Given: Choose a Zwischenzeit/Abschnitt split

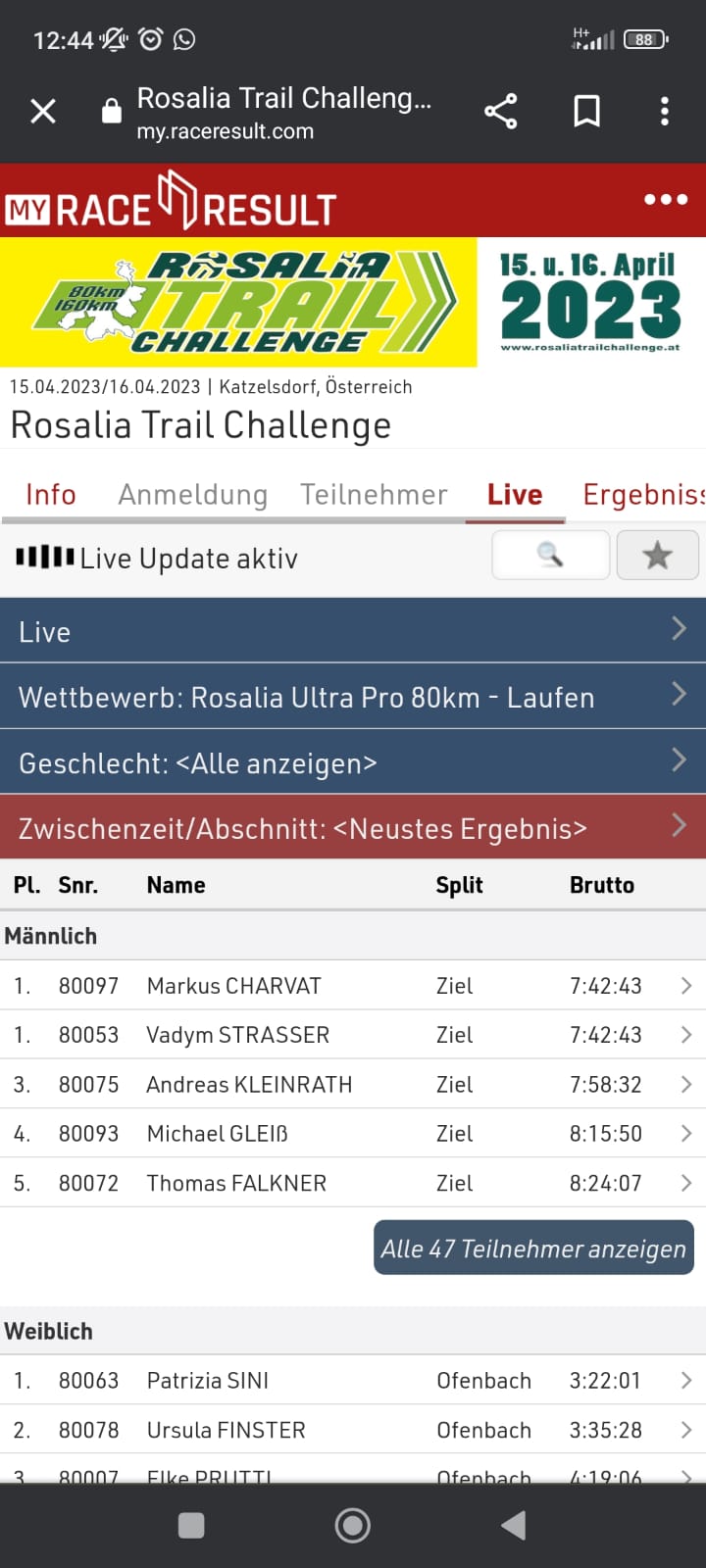Looking at the screenshot, I should [x=353, y=827].
